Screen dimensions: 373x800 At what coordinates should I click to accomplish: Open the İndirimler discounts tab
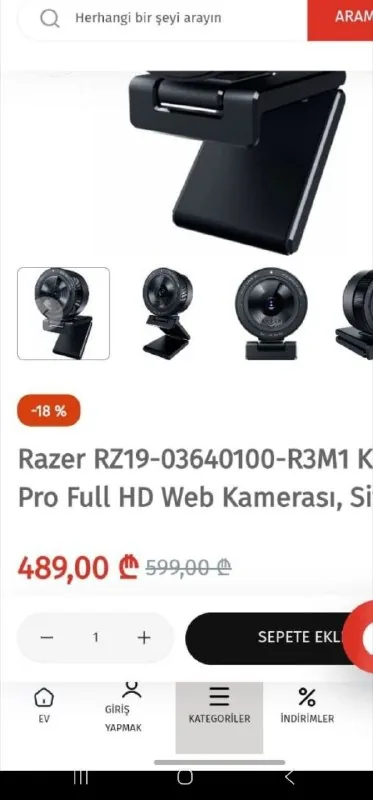[x=307, y=706]
